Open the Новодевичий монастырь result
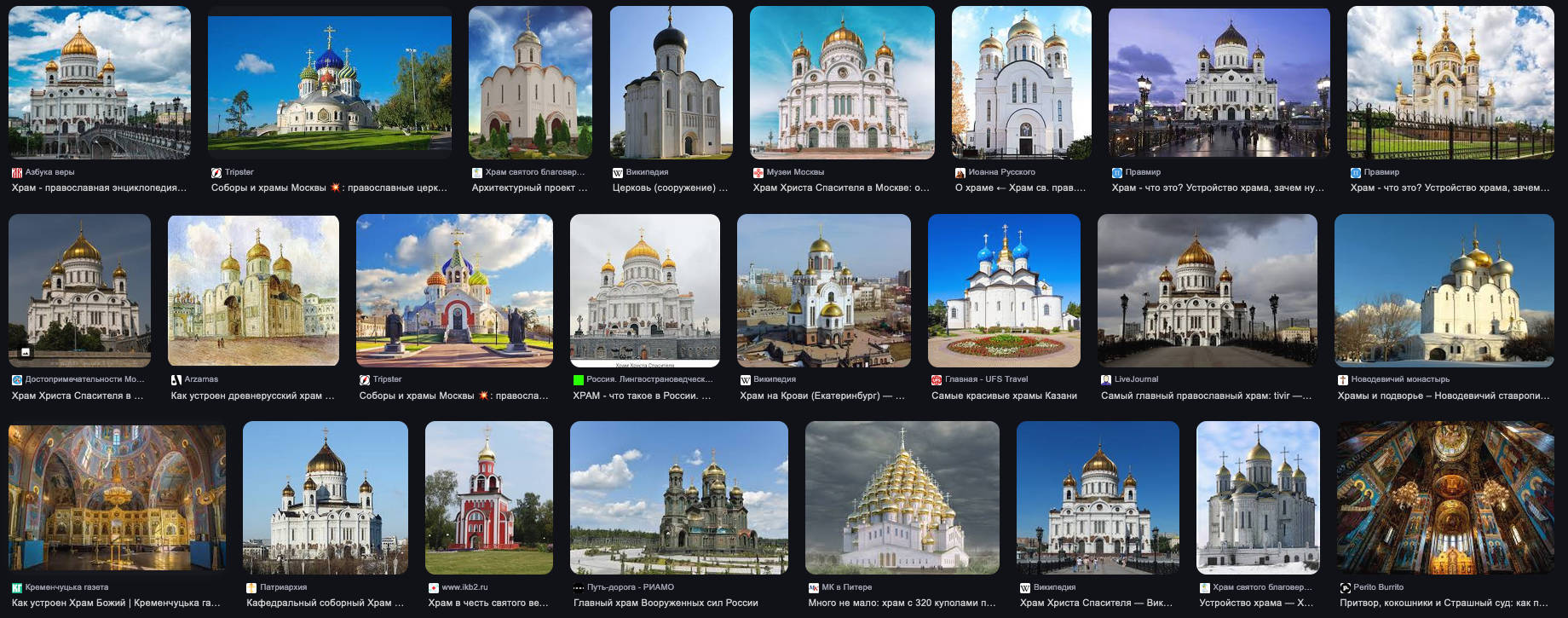Viewport: 1568px width, 618px height. click(1444, 290)
